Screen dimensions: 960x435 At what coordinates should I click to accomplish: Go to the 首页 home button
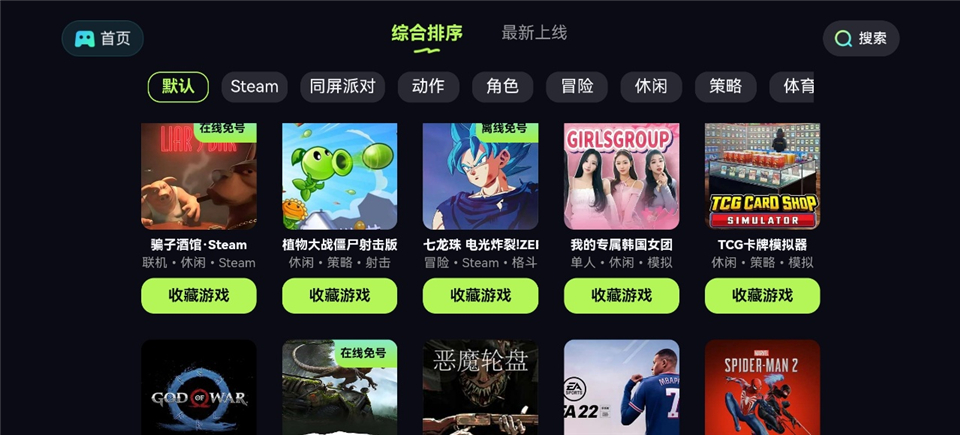[x=103, y=38]
